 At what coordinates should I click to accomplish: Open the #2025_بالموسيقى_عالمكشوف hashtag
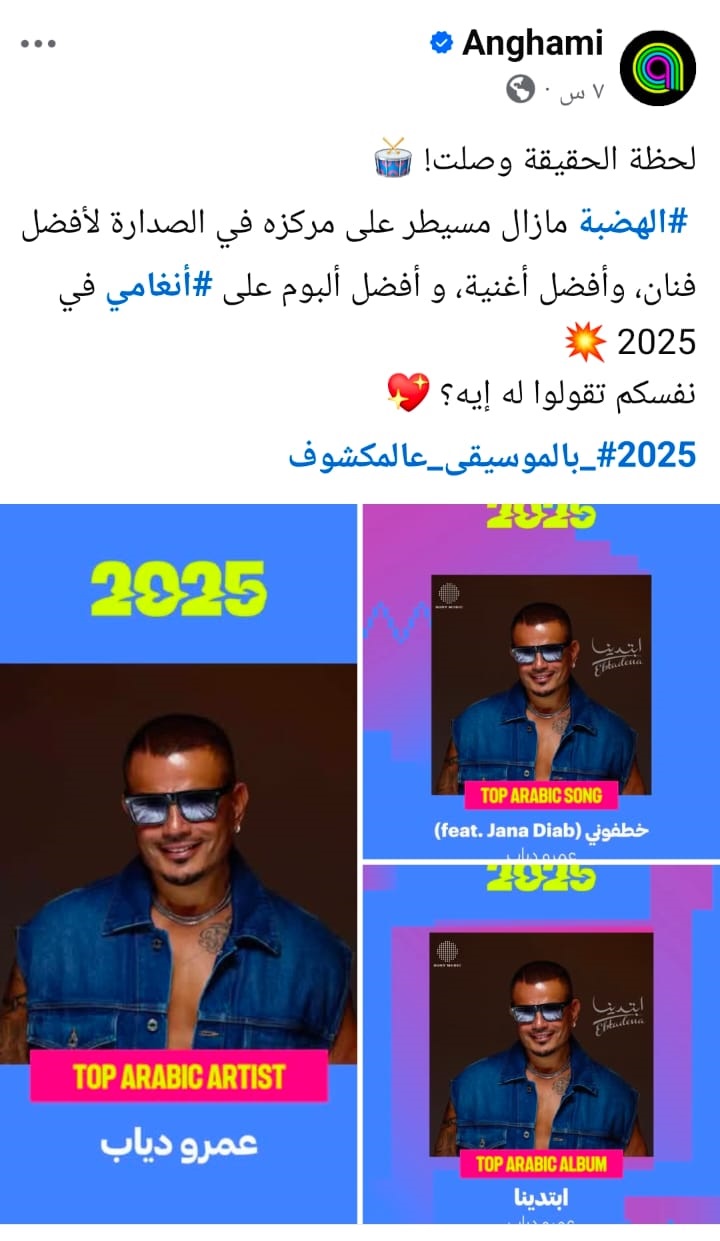[491, 455]
